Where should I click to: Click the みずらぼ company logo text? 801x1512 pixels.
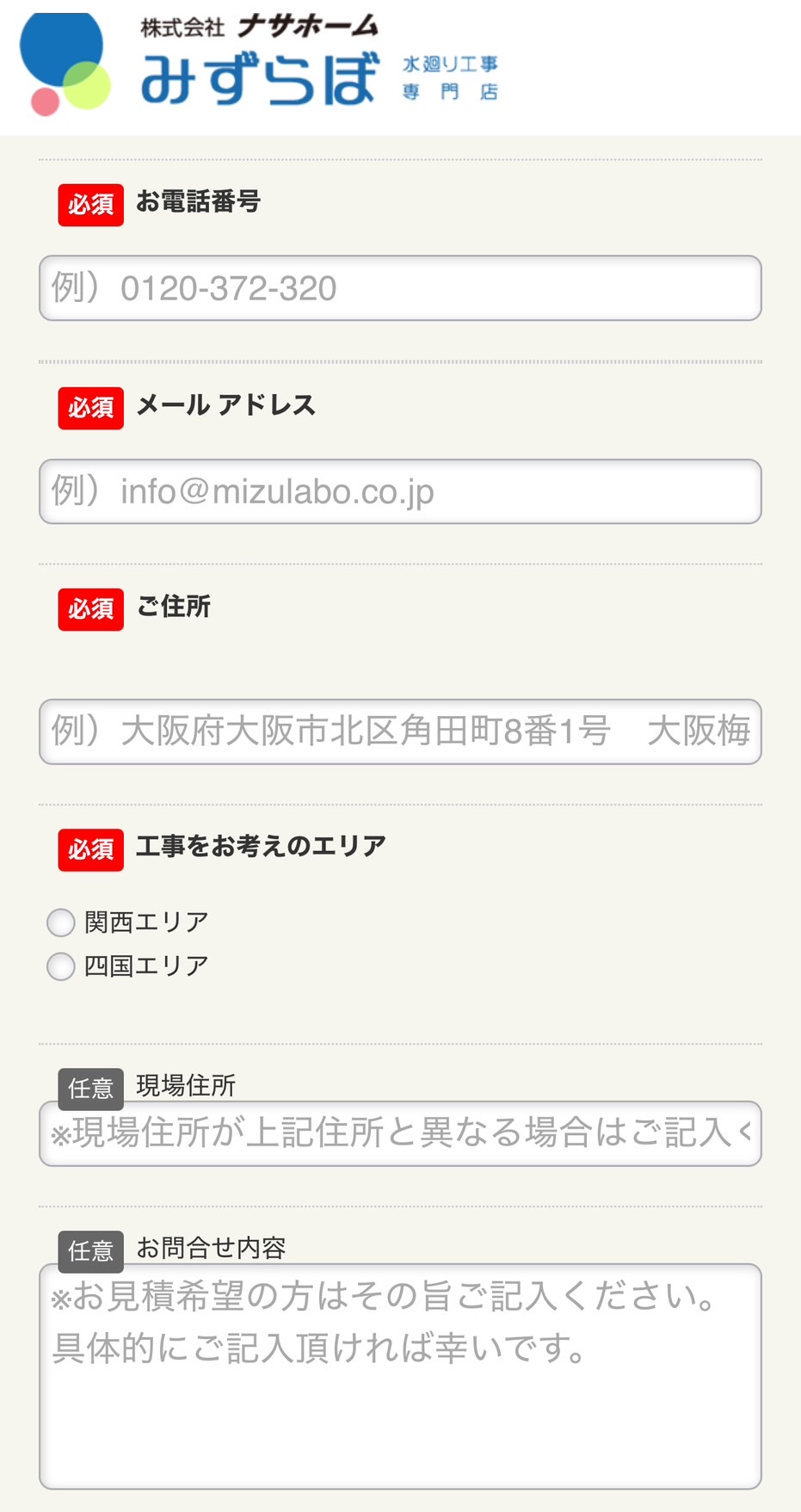[258, 76]
